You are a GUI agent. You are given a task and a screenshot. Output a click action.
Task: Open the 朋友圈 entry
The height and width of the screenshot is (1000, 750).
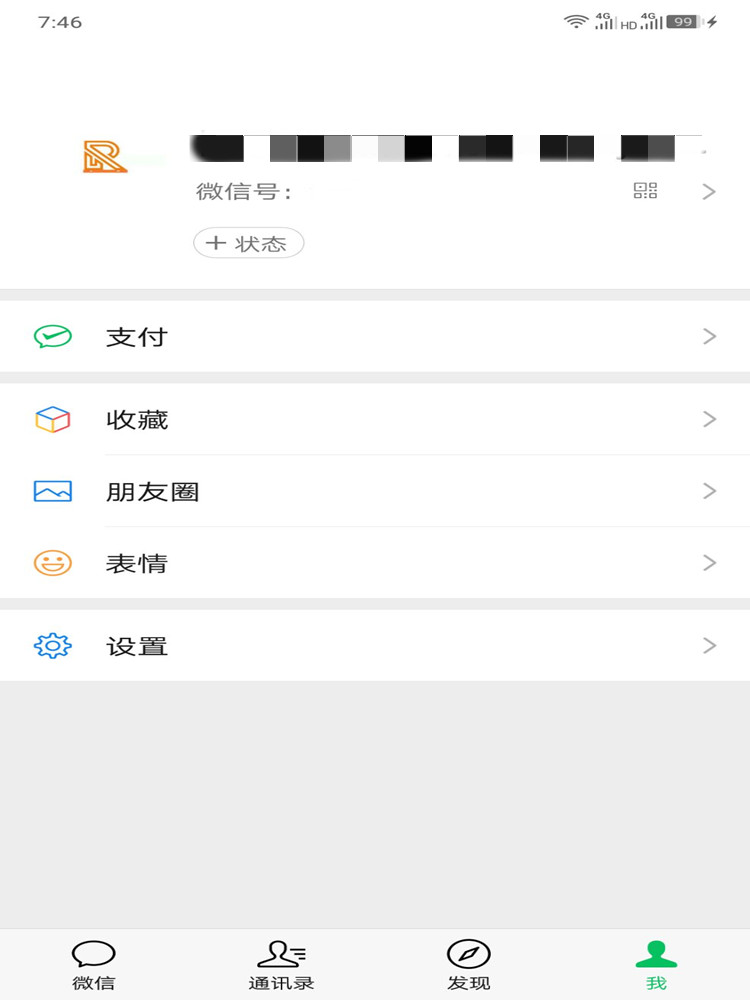click(152, 491)
